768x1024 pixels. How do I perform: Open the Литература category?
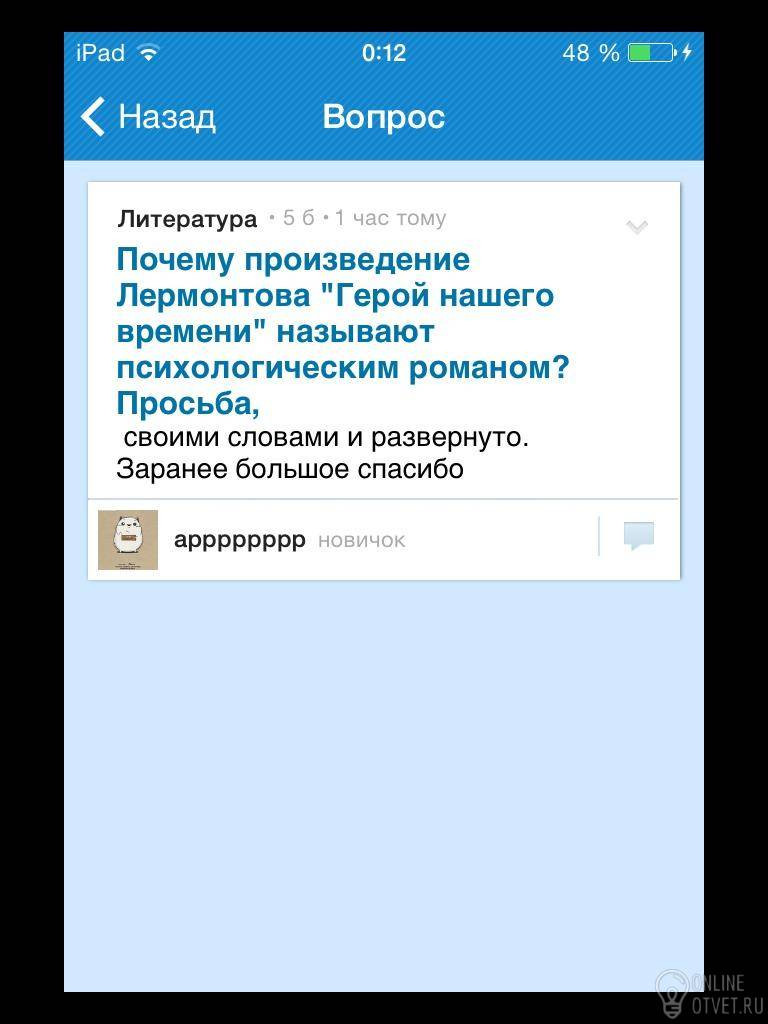coord(187,218)
